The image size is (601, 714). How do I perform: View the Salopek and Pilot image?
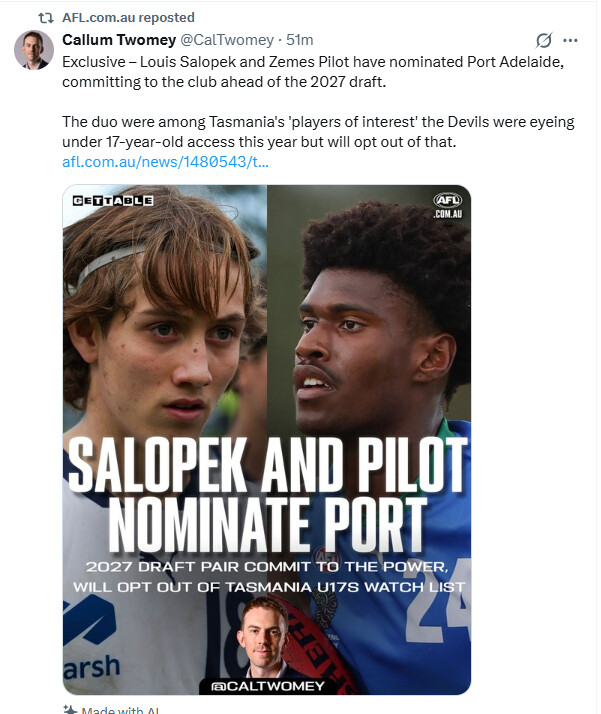(266, 440)
